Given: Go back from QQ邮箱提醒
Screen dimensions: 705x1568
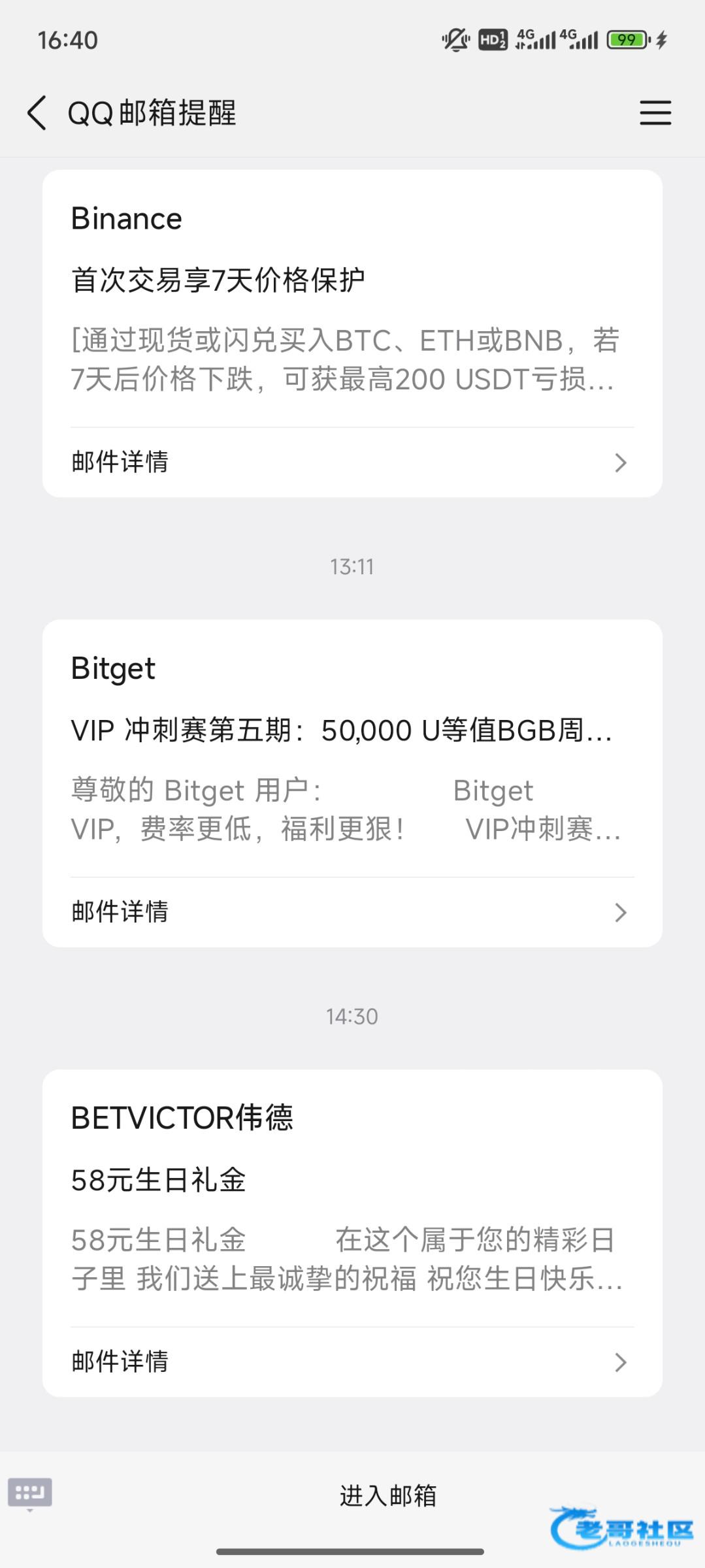Looking at the screenshot, I should (x=37, y=112).
